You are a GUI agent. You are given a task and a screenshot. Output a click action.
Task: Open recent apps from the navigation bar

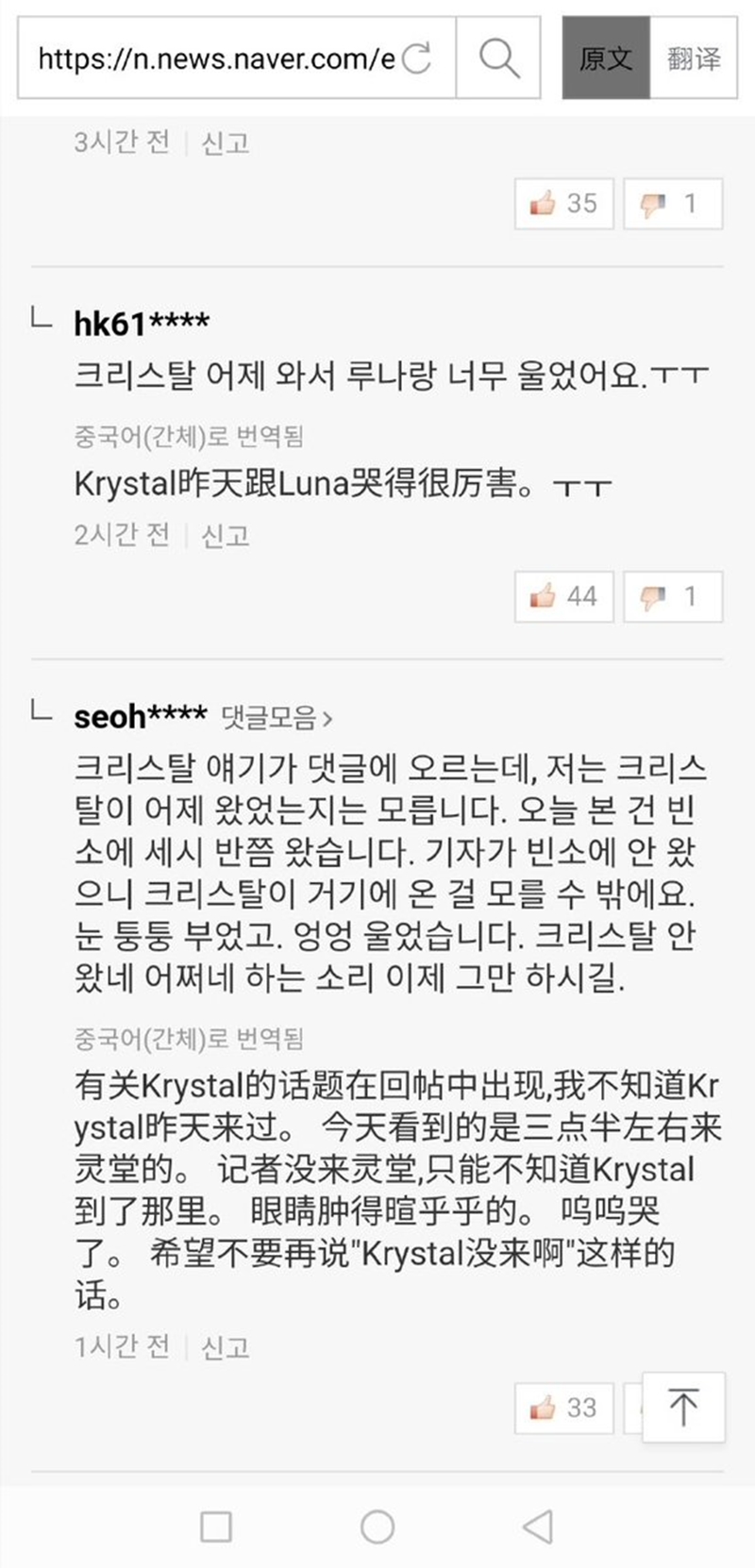pyautogui.click(x=216, y=1526)
